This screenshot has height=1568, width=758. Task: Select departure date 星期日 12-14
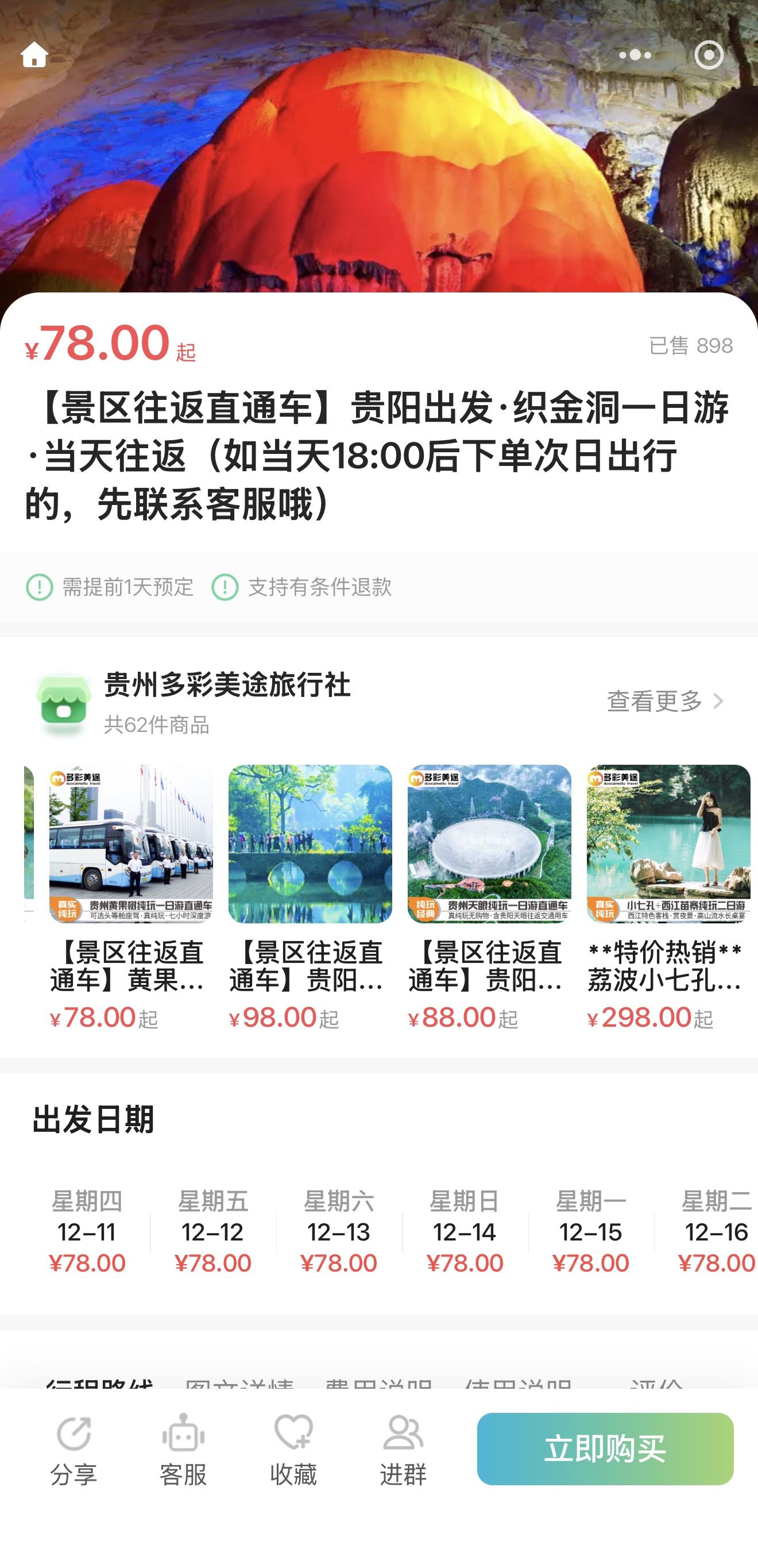tap(465, 1232)
